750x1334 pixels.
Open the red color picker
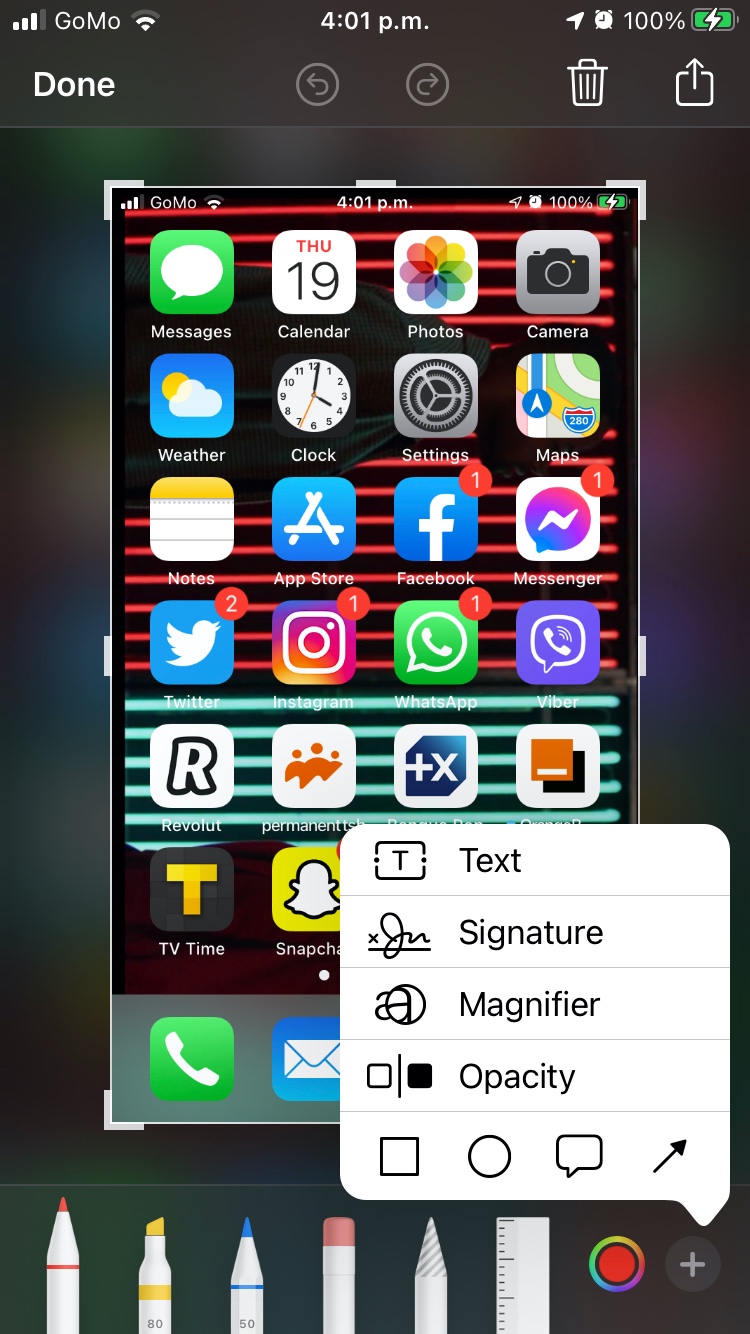[616, 1265]
